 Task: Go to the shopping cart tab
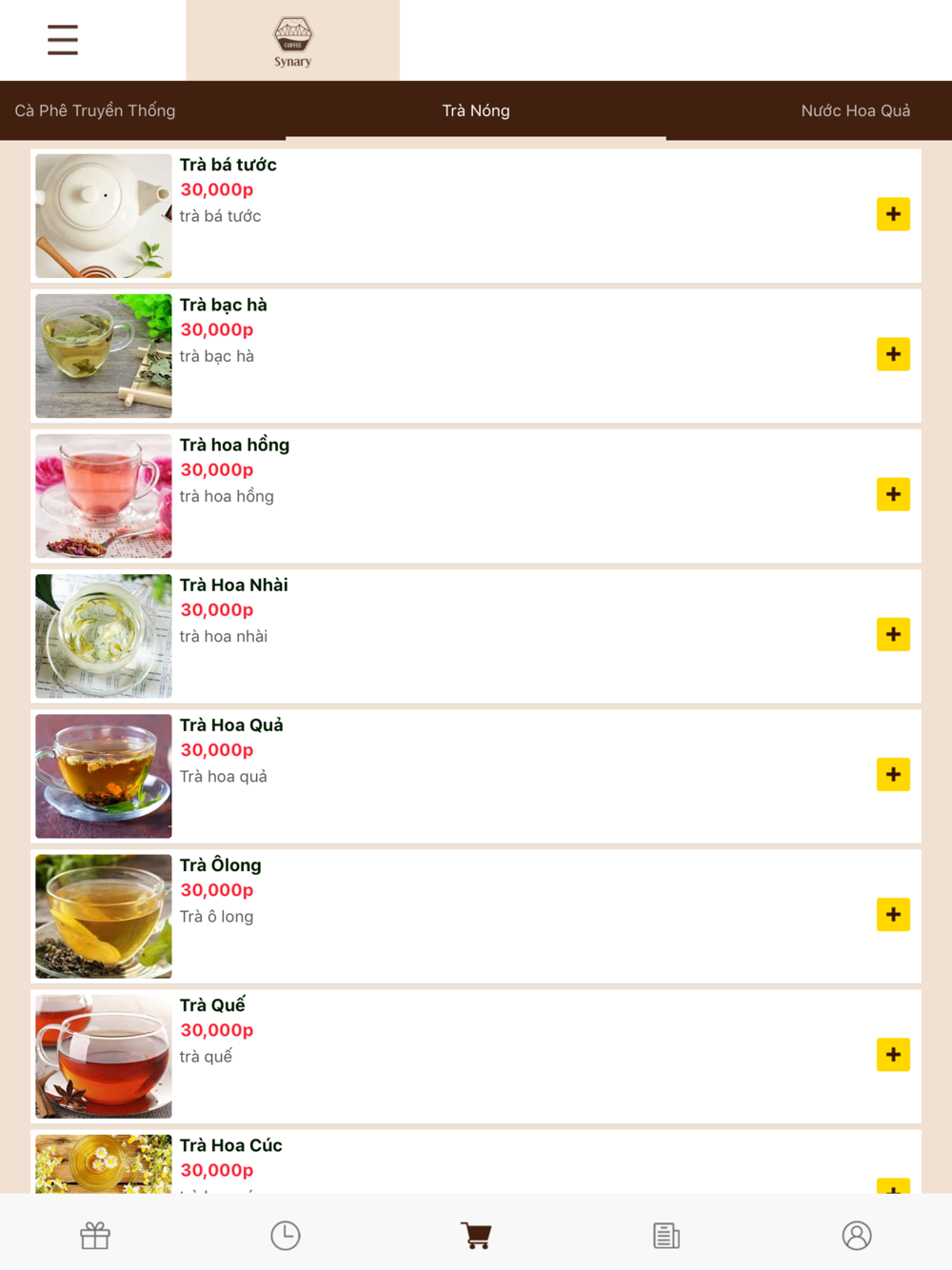(x=476, y=1236)
